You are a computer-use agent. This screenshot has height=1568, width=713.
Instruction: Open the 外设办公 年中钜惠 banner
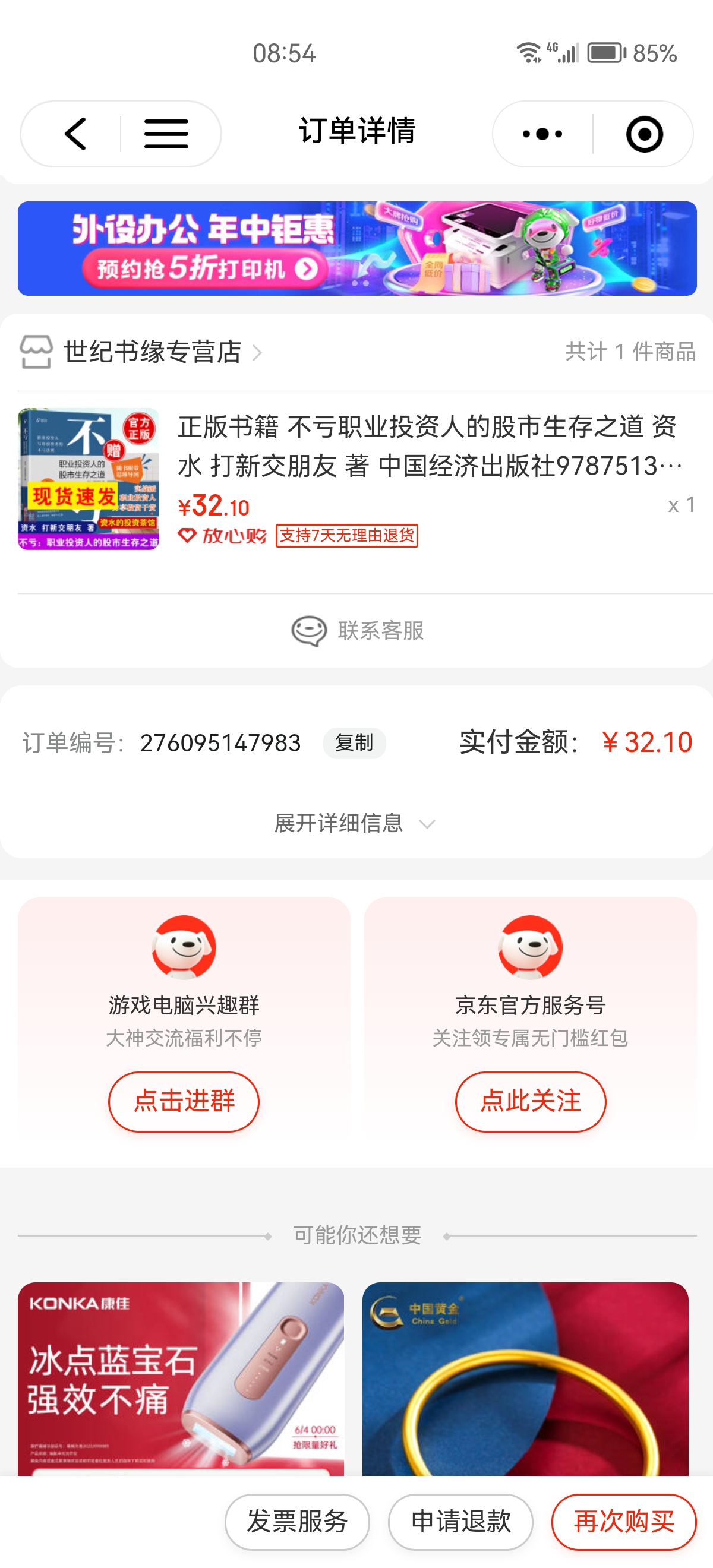[x=357, y=248]
